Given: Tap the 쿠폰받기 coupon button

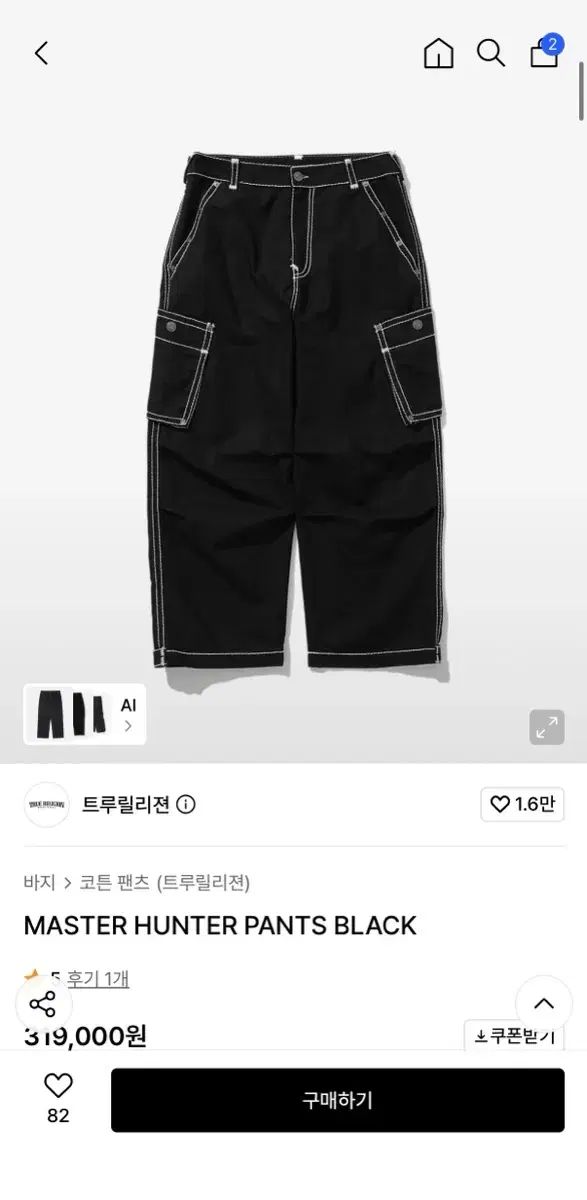Looking at the screenshot, I should (514, 1034).
